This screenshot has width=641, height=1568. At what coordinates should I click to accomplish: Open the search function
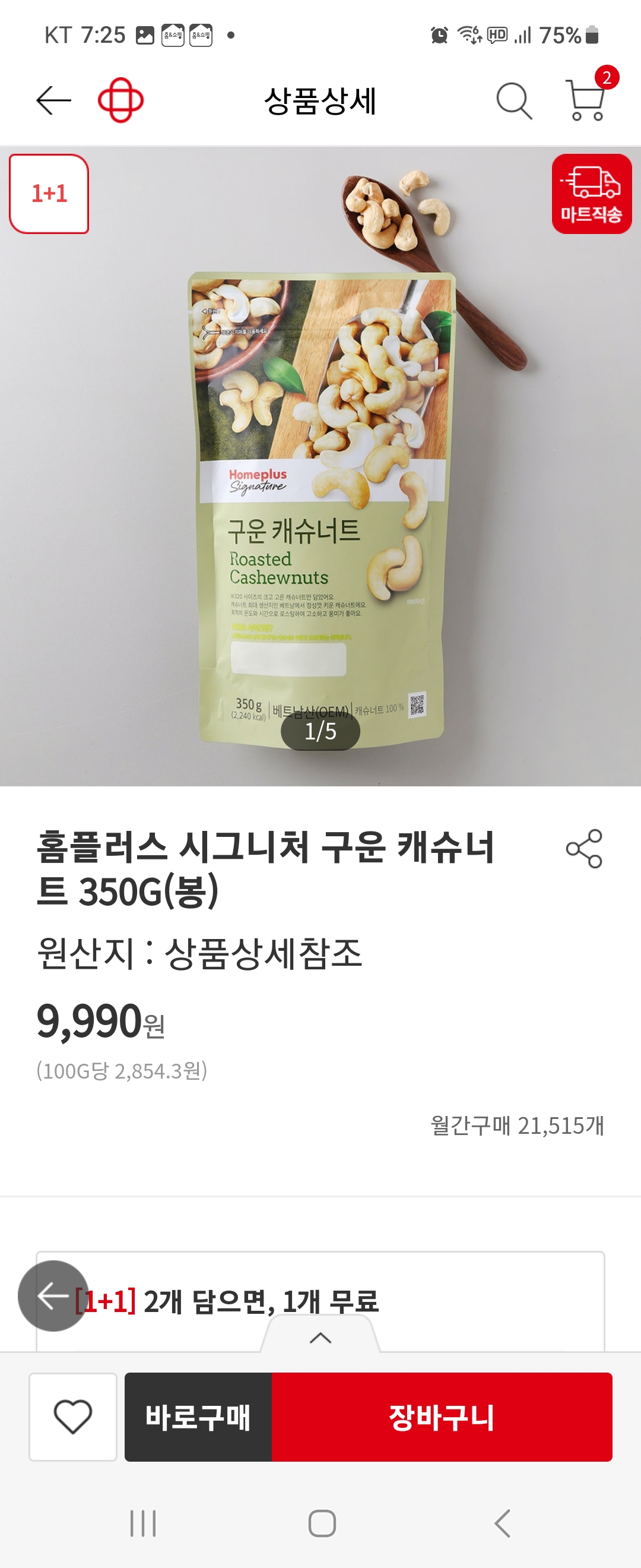coord(514,100)
